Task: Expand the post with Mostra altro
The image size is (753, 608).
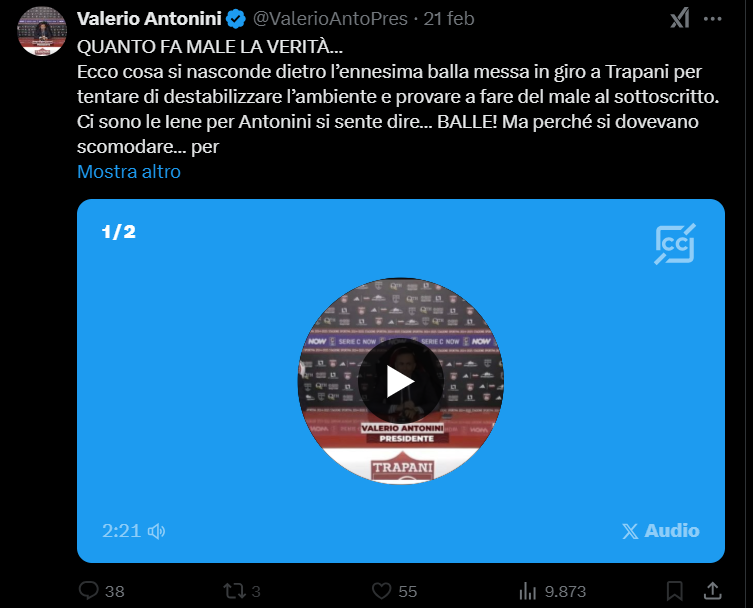Action: [x=129, y=171]
